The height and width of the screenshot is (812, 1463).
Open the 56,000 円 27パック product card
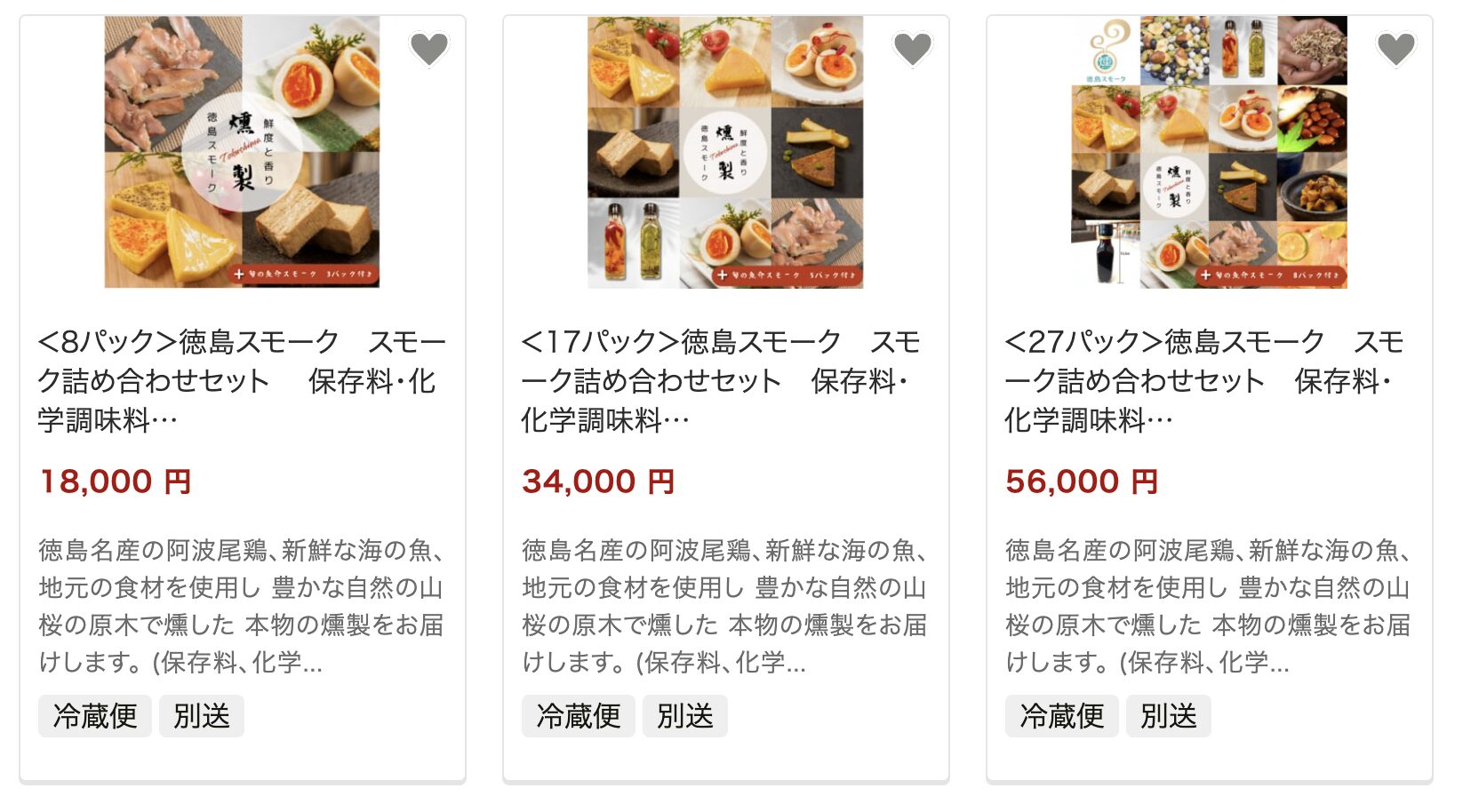pyautogui.click(x=1209, y=380)
